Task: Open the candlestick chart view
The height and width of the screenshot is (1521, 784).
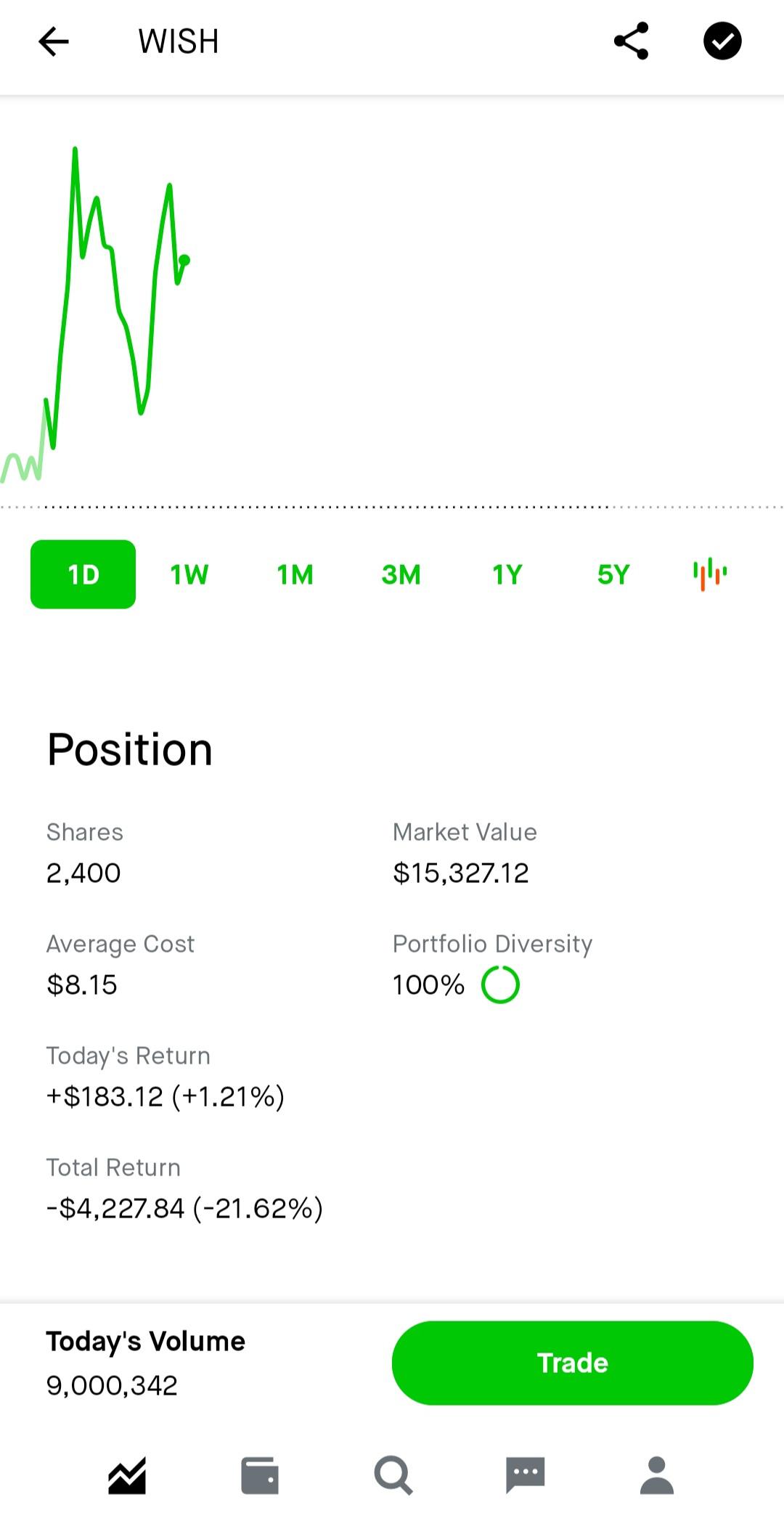Action: pyautogui.click(x=708, y=574)
